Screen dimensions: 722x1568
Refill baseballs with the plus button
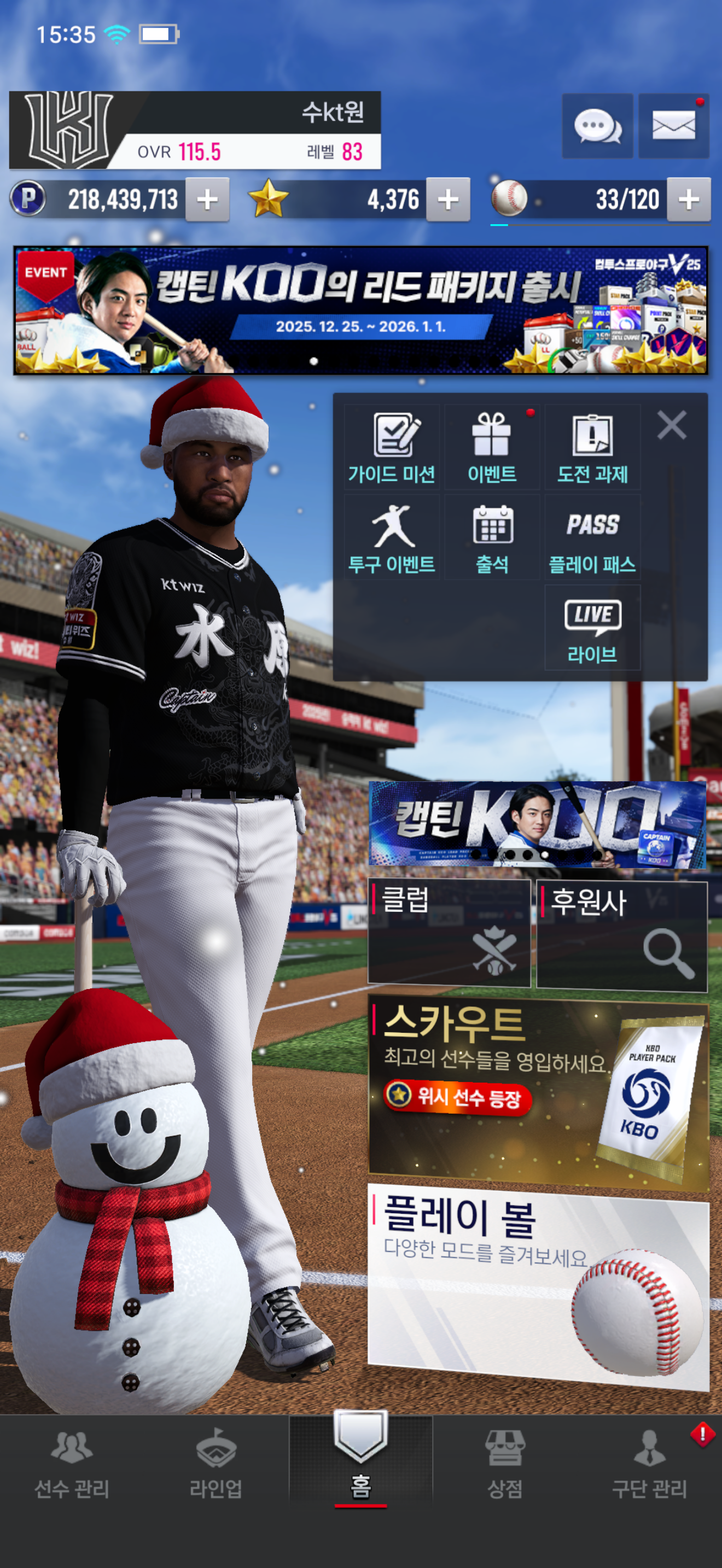(689, 200)
